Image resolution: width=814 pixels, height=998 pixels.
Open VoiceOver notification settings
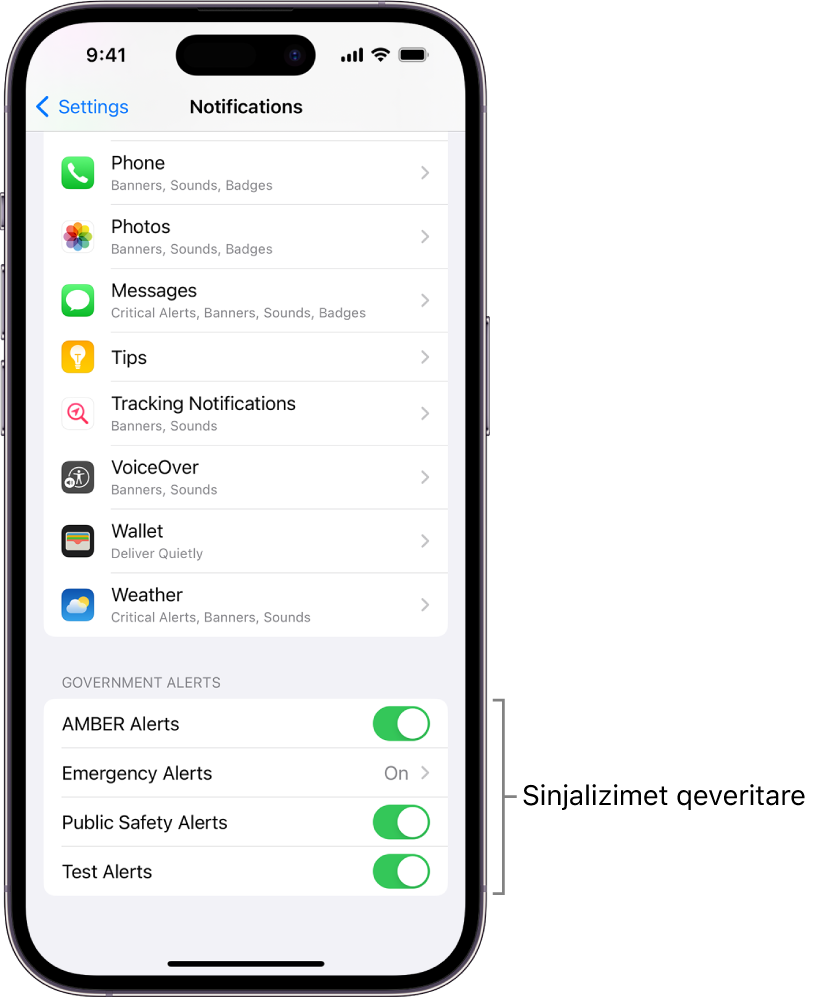245,478
